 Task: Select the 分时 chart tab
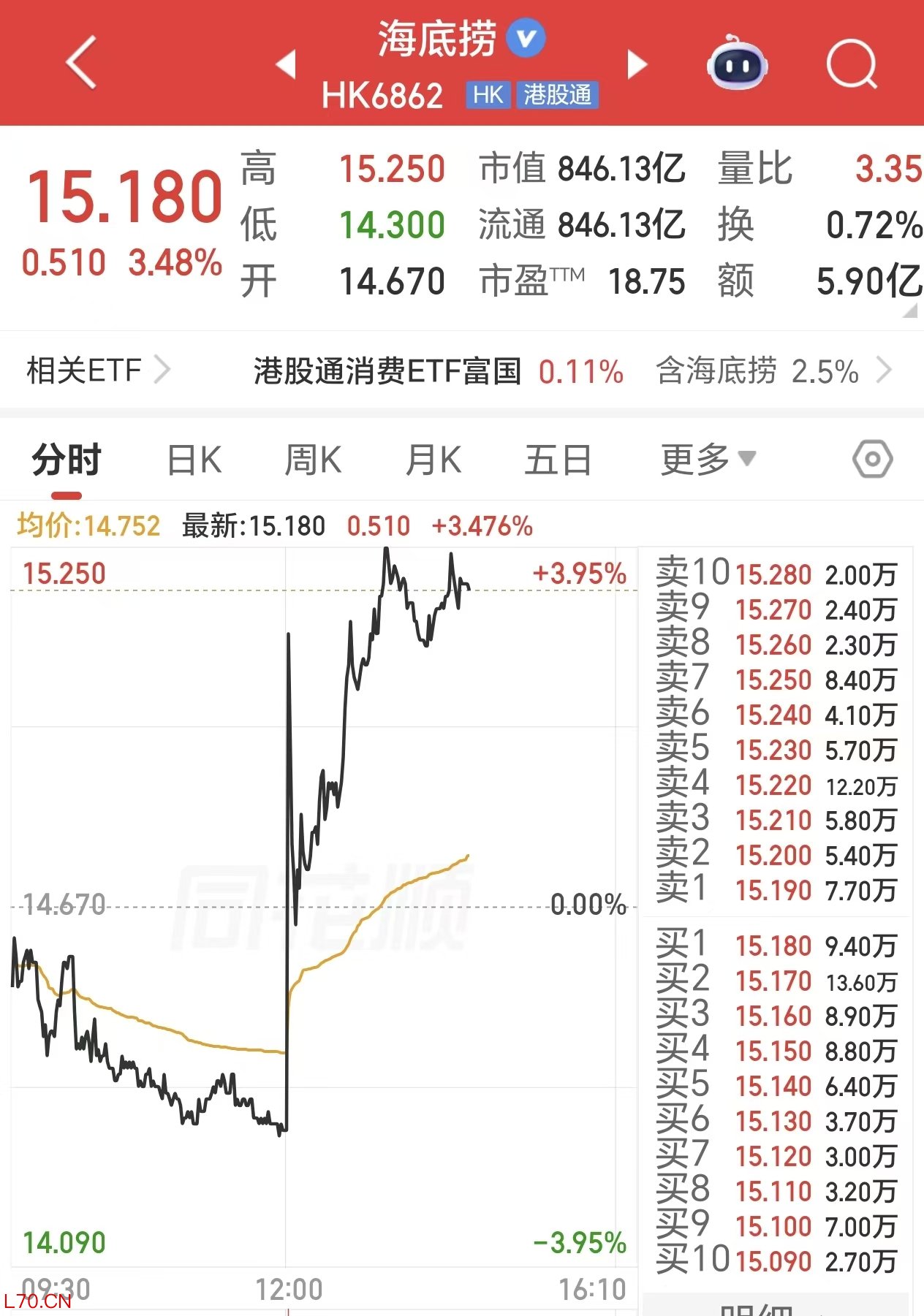coord(67,460)
